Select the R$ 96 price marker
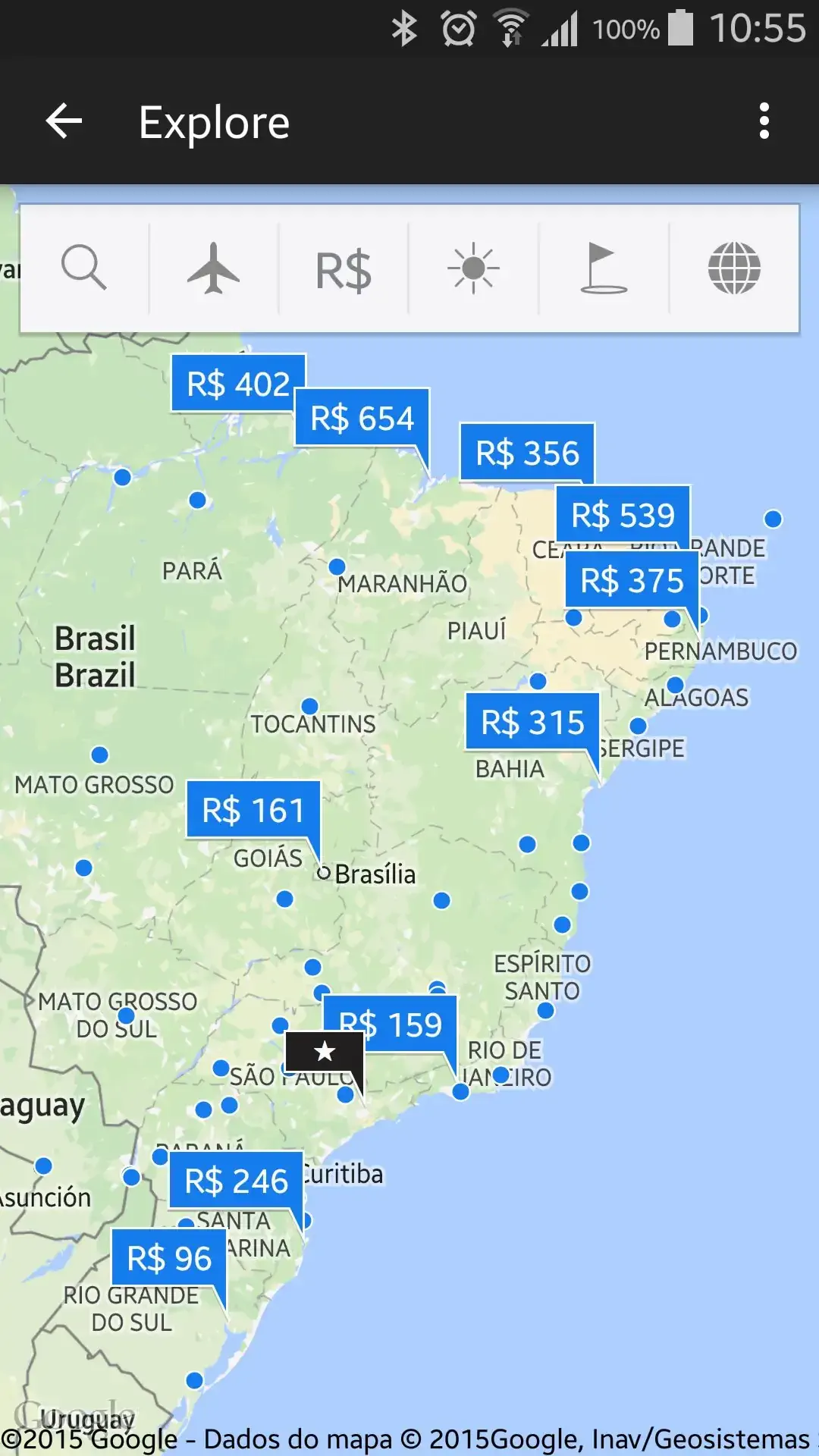The image size is (819, 1456). [x=169, y=1259]
